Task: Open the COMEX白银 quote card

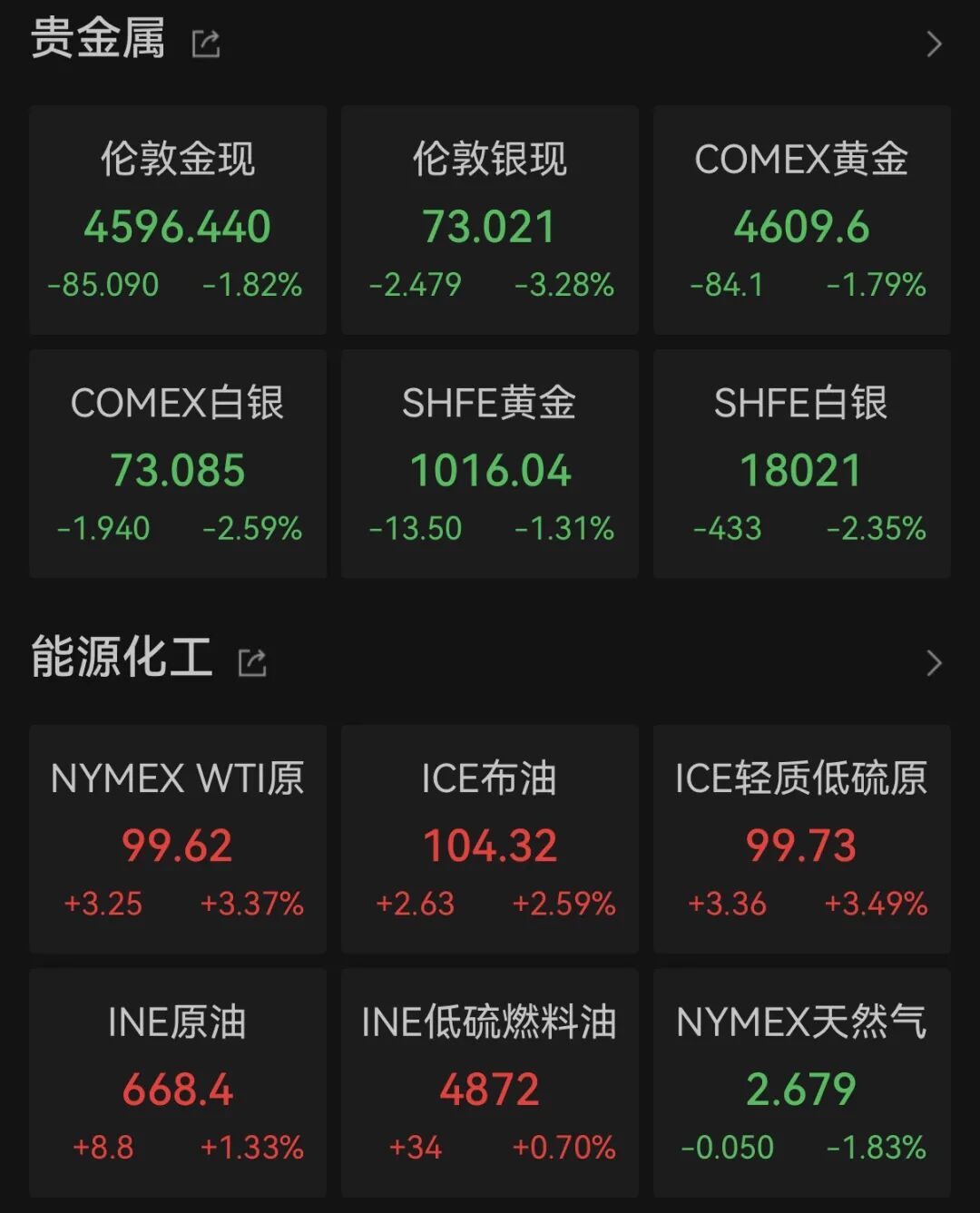Action: click(178, 464)
